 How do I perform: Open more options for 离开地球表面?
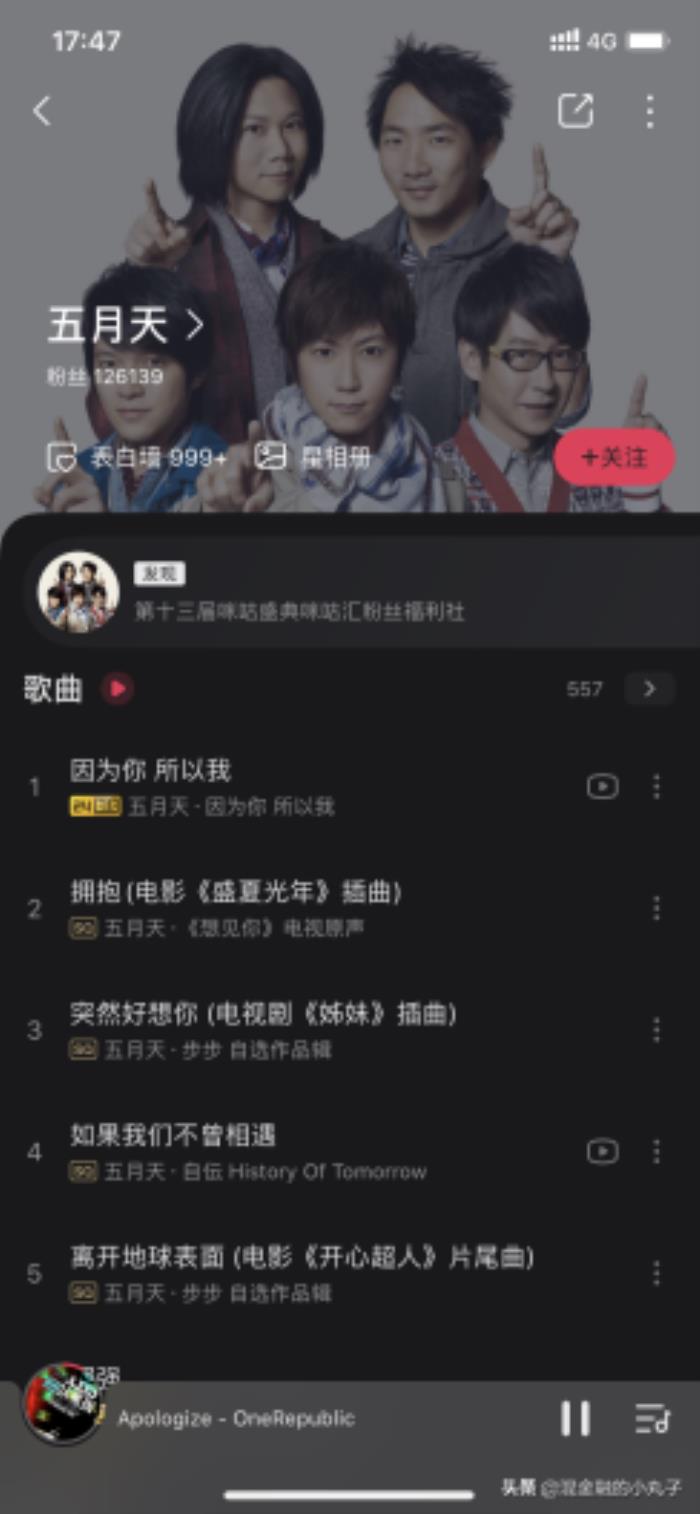tap(656, 1273)
